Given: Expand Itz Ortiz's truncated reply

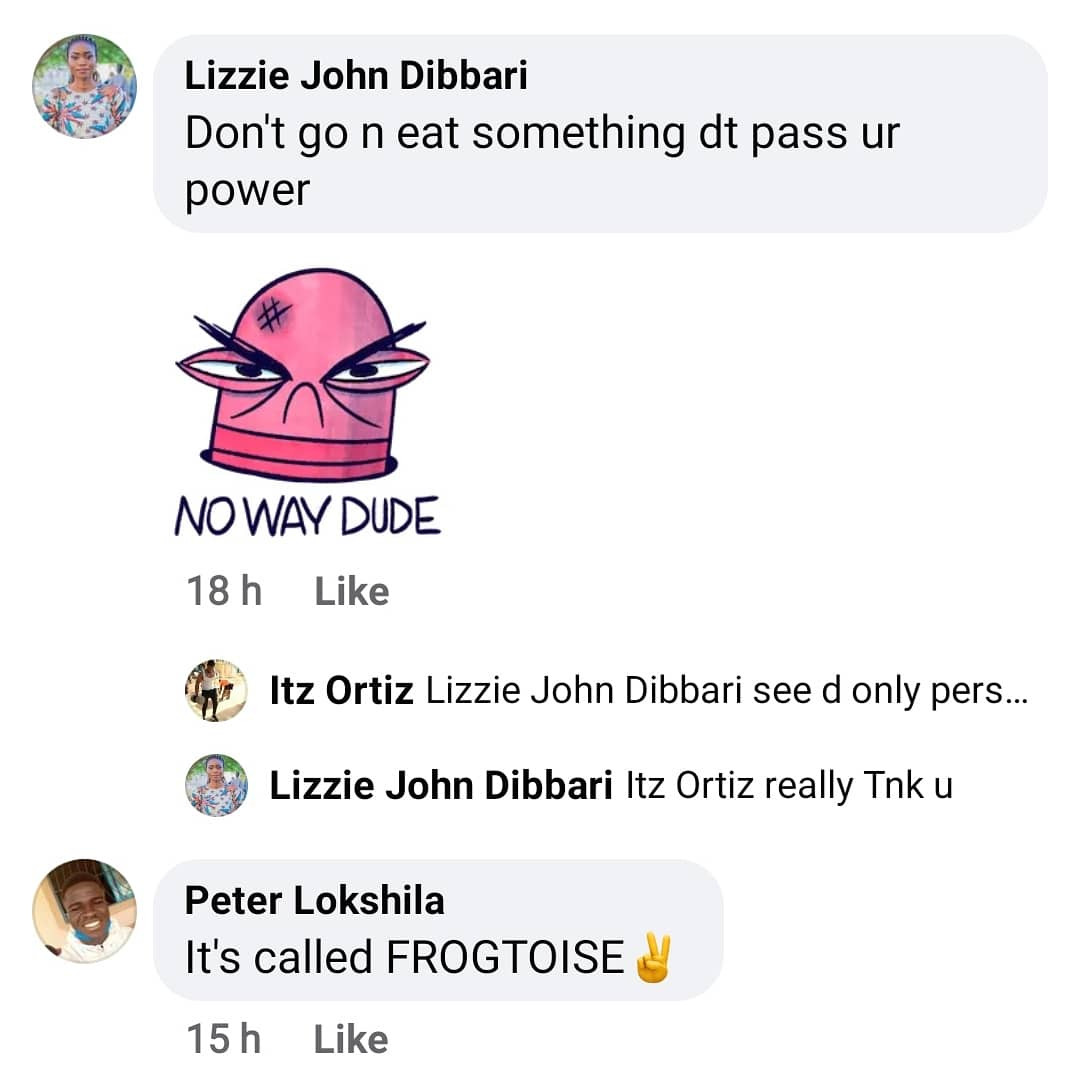Looking at the screenshot, I should 727,691.
